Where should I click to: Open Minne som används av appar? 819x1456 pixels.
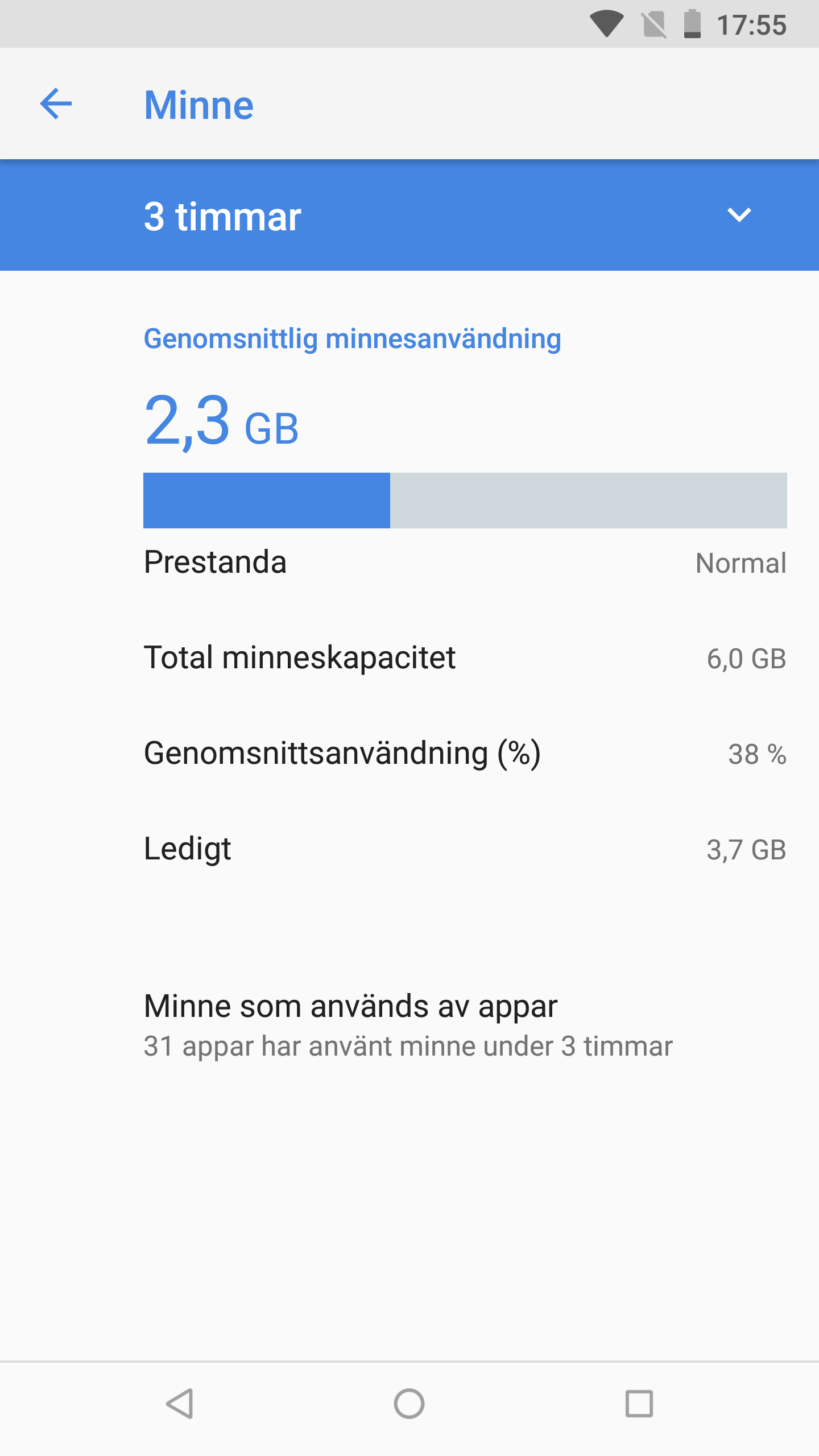(x=409, y=1025)
